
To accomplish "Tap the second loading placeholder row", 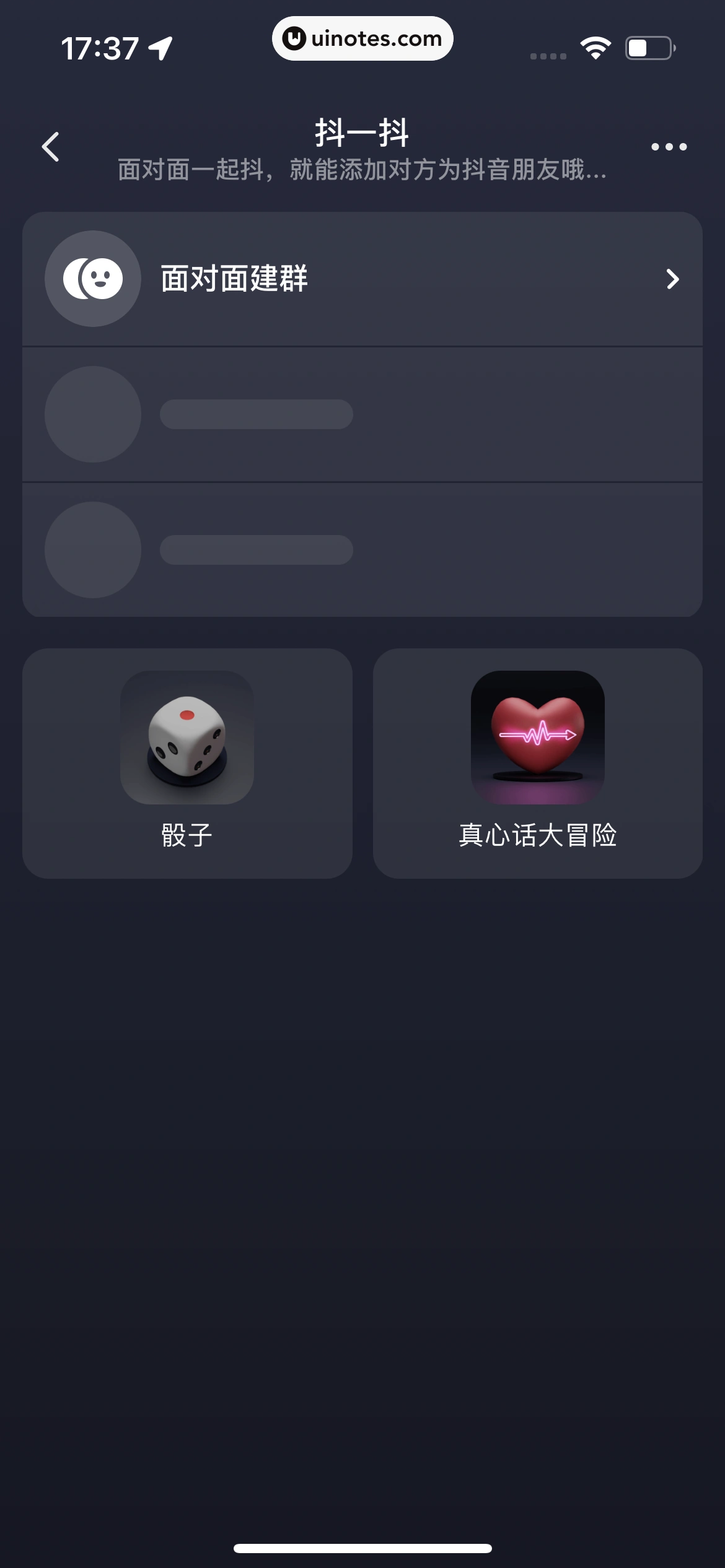I will (x=362, y=550).
